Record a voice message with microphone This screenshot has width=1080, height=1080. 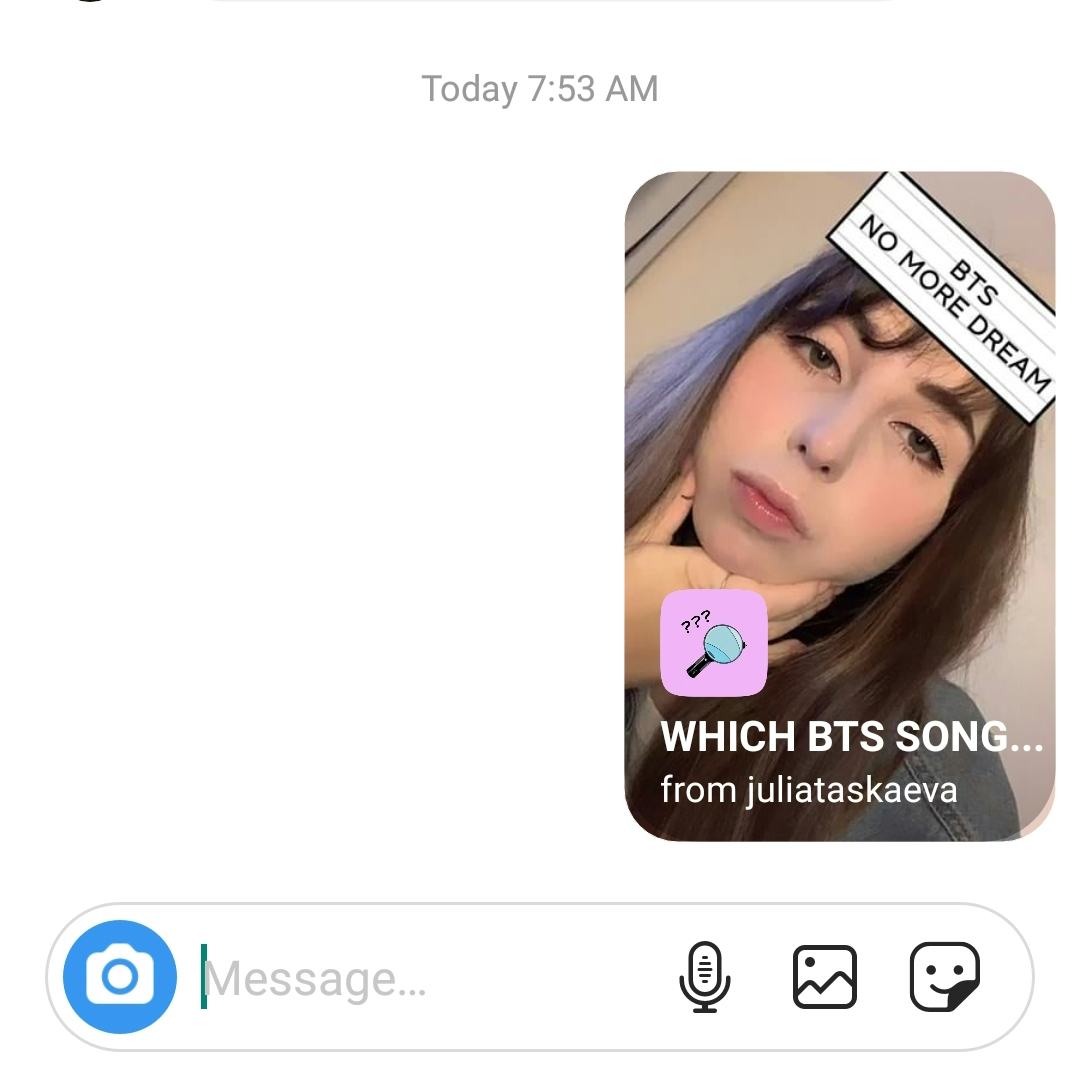click(705, 976)
